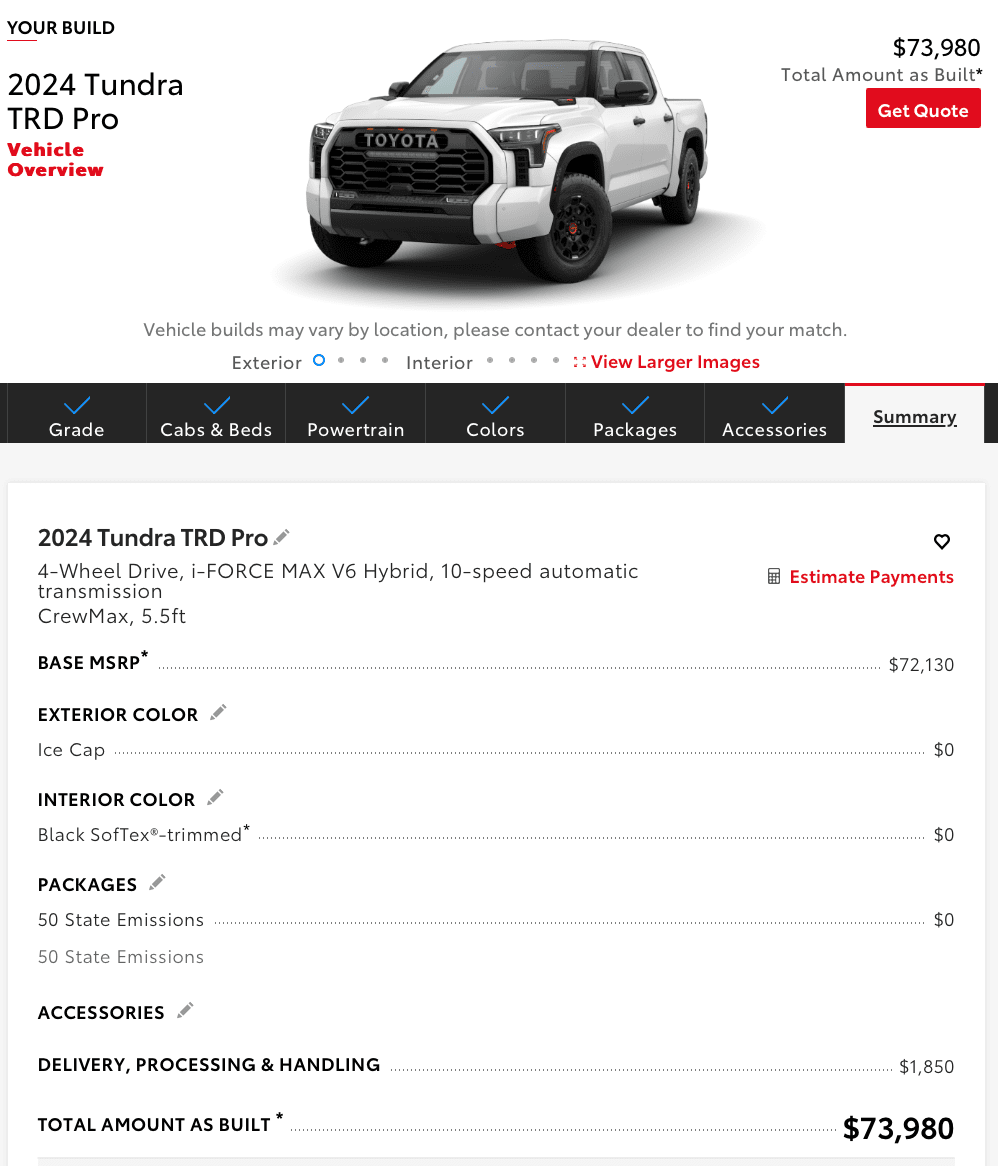Screen dimensions: 998x1166
Task: Go to Cabs & Beds step
Action: 216,416
